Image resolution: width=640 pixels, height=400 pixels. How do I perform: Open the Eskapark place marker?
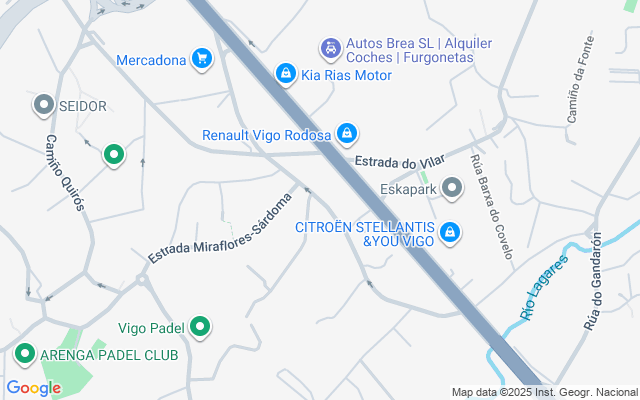point(452,188)
